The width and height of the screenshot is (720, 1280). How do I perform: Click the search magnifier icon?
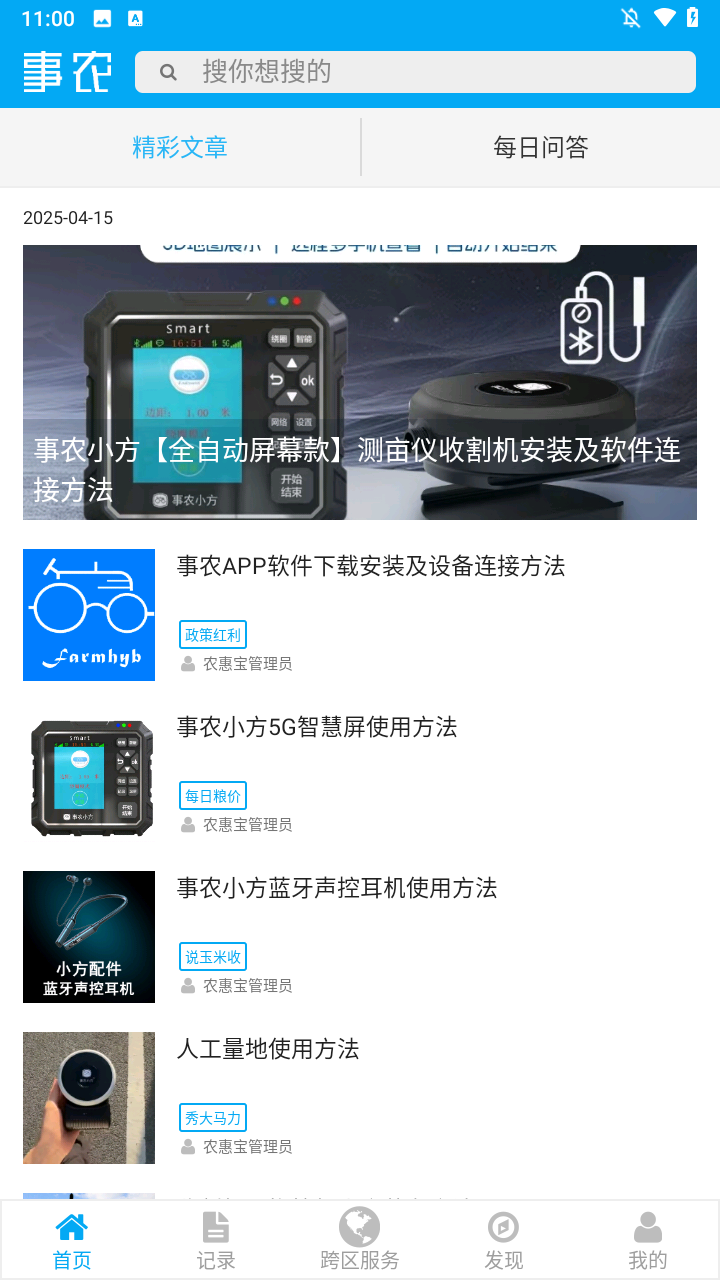click(167, 71)
